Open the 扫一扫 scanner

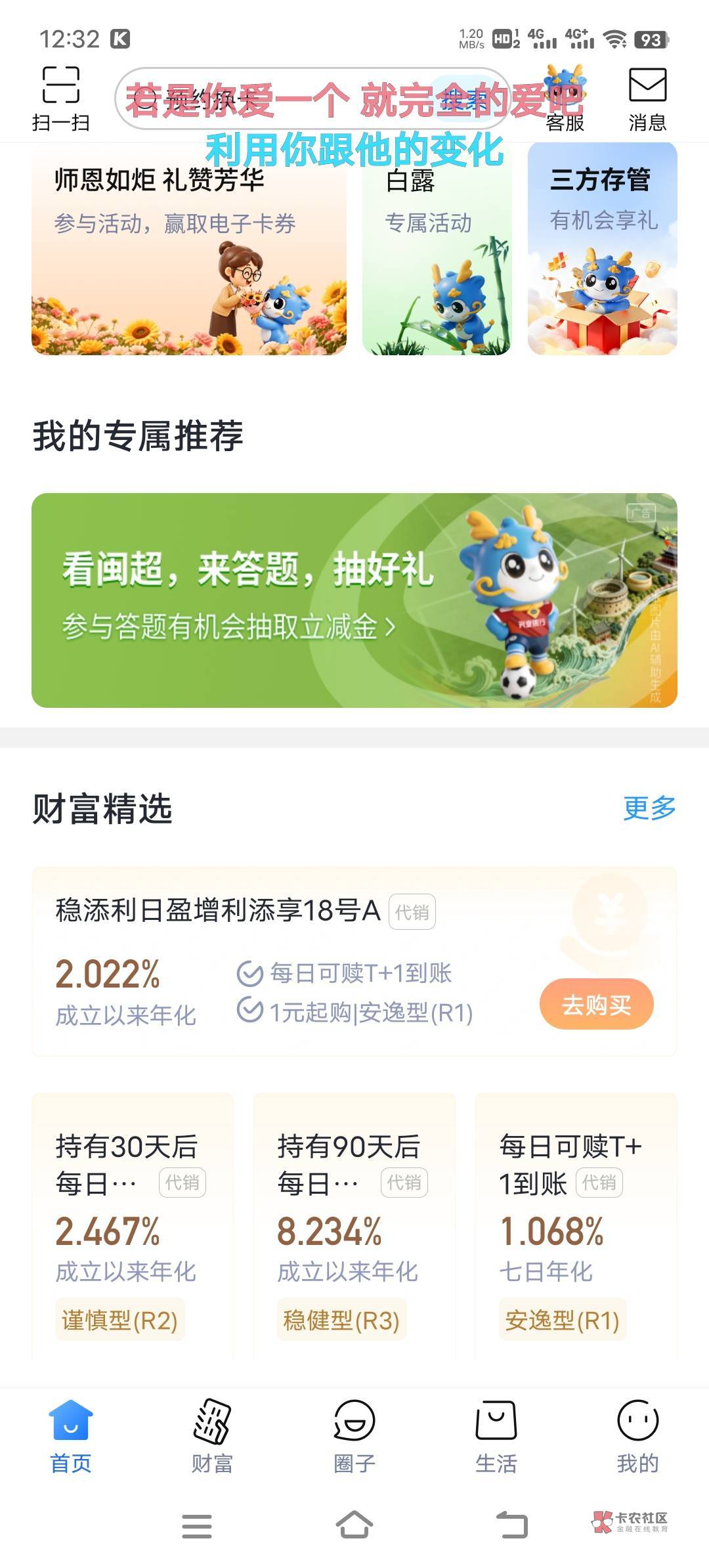click(x=61, y=98)
